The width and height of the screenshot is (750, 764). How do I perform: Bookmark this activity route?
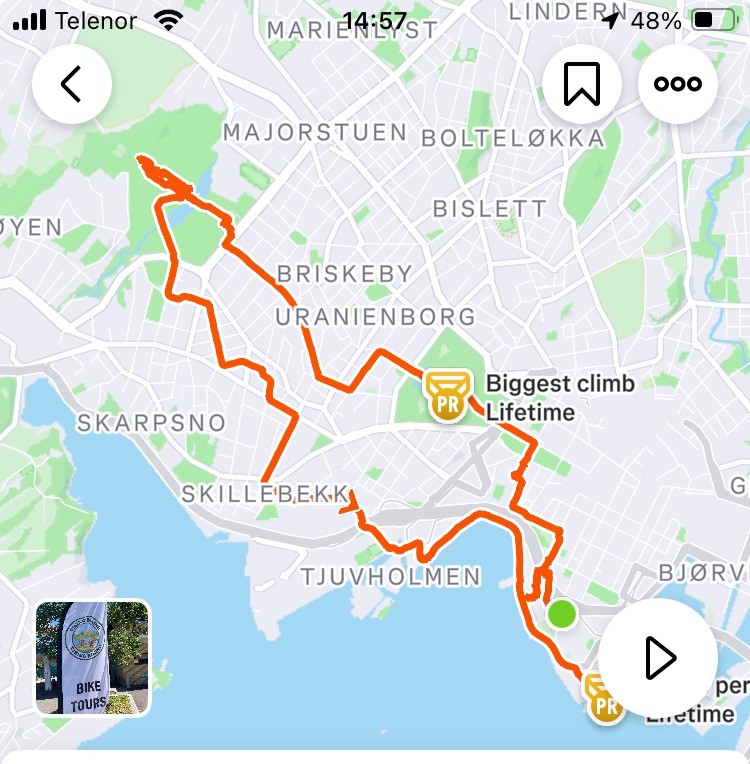pos(581,85)
